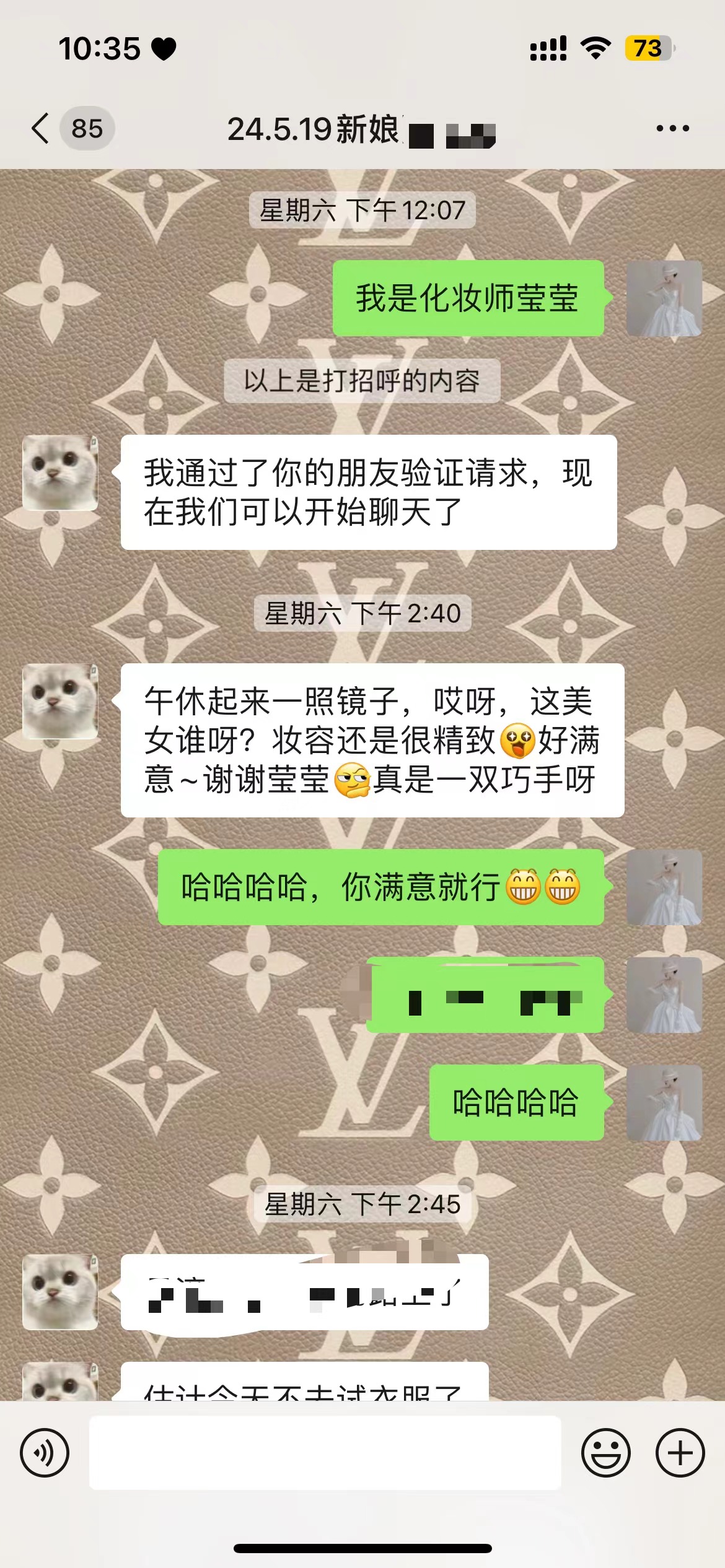Open the plus attachments menu

coord(680,1453)
